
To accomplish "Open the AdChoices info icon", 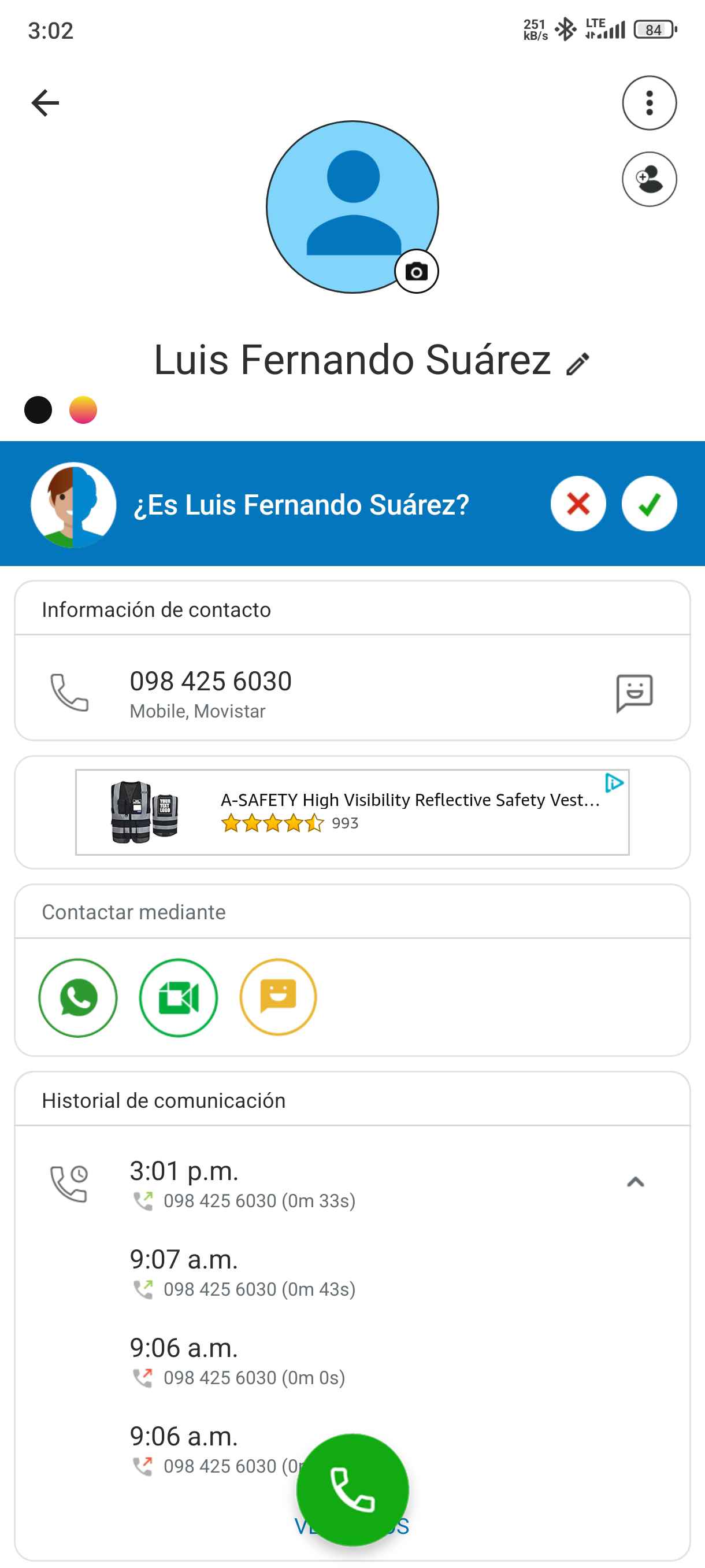I will [614, 783].
